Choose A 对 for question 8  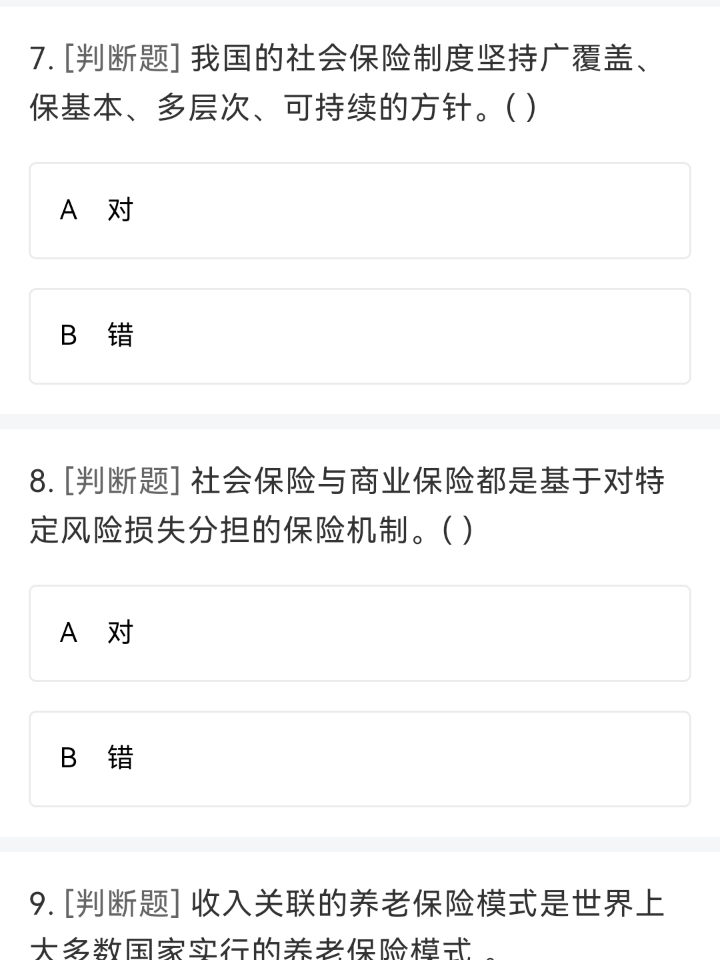pyautogui.click(x=360, y=633)
